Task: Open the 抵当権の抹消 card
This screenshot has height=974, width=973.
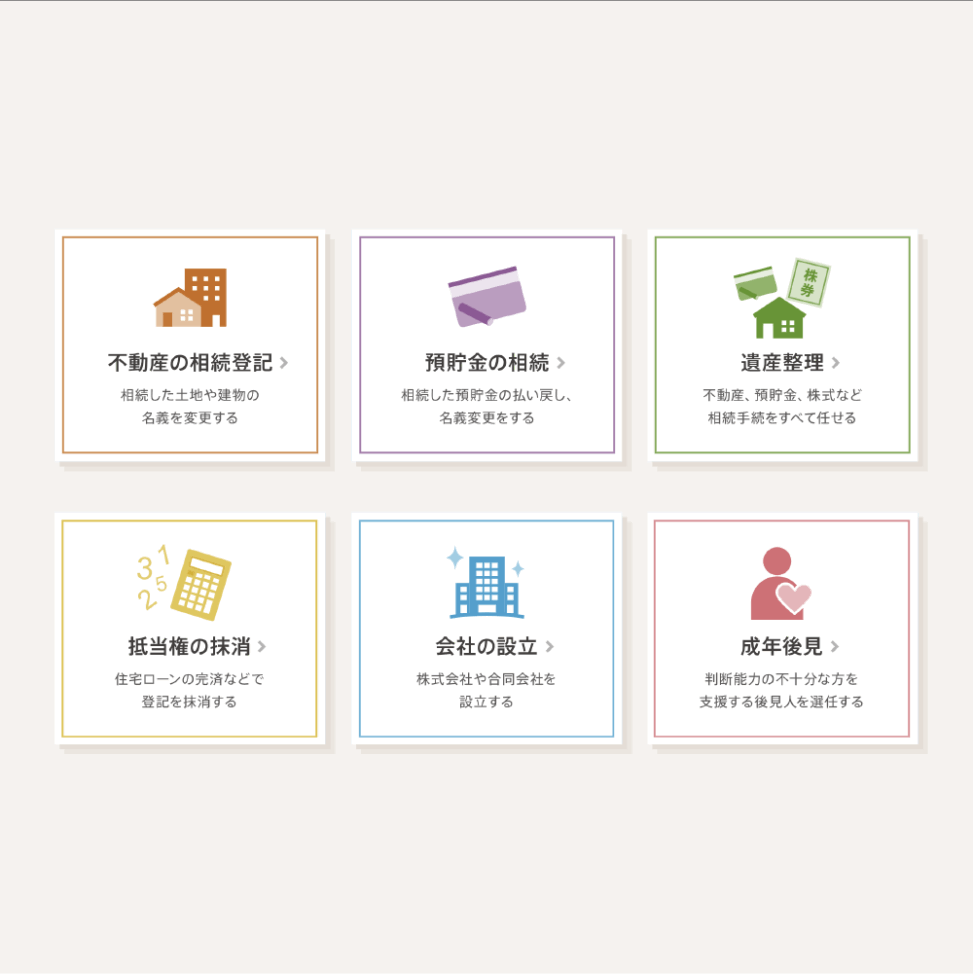Action: click(x=190, y=630)
